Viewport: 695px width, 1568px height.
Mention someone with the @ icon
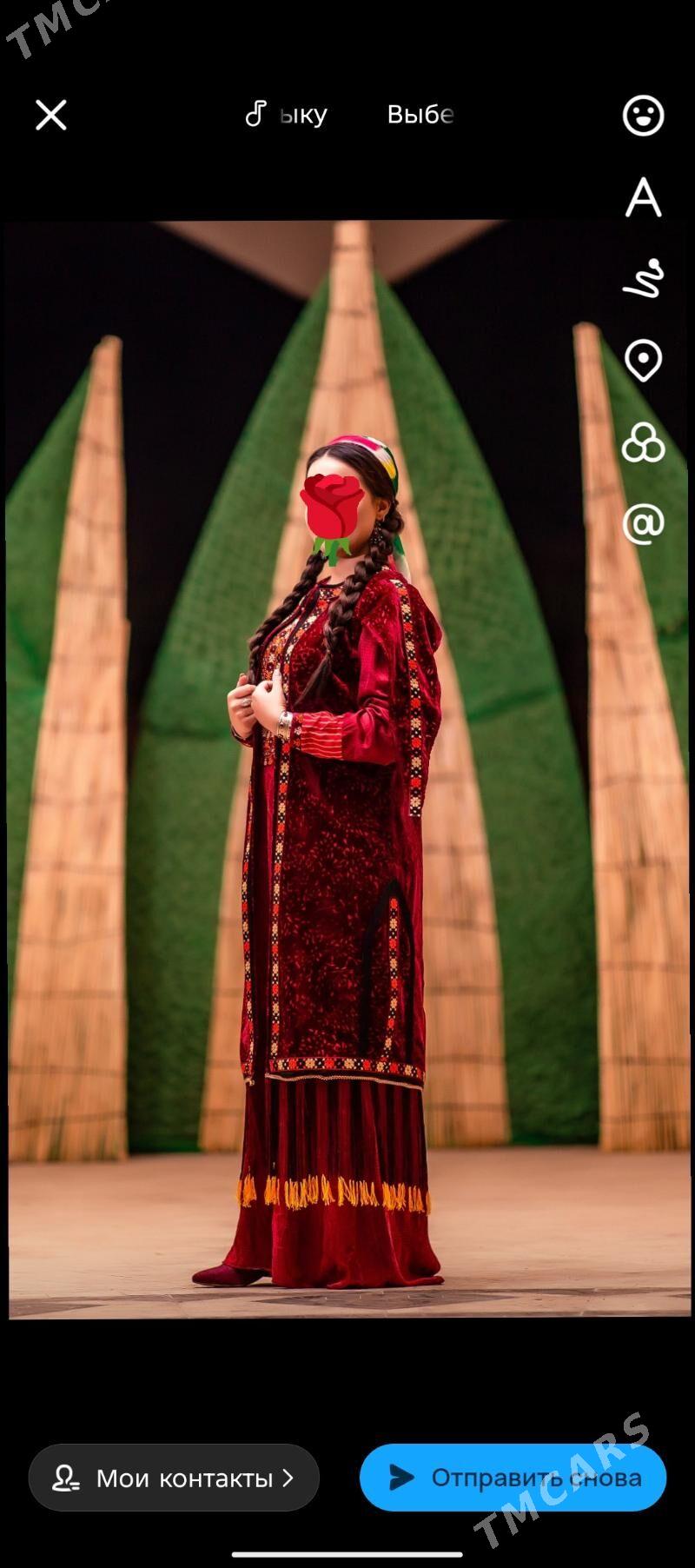pyautogui.click(x=643, y=524)
